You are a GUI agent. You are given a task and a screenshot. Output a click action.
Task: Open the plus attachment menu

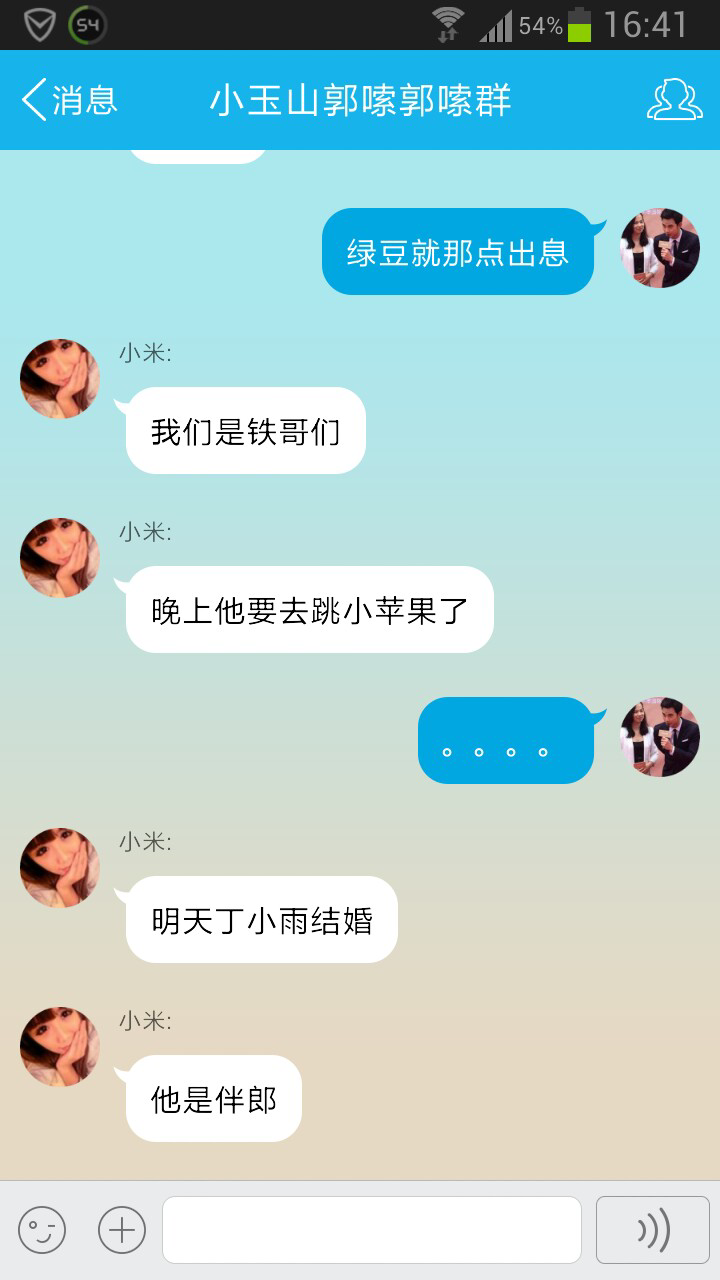122,1230
